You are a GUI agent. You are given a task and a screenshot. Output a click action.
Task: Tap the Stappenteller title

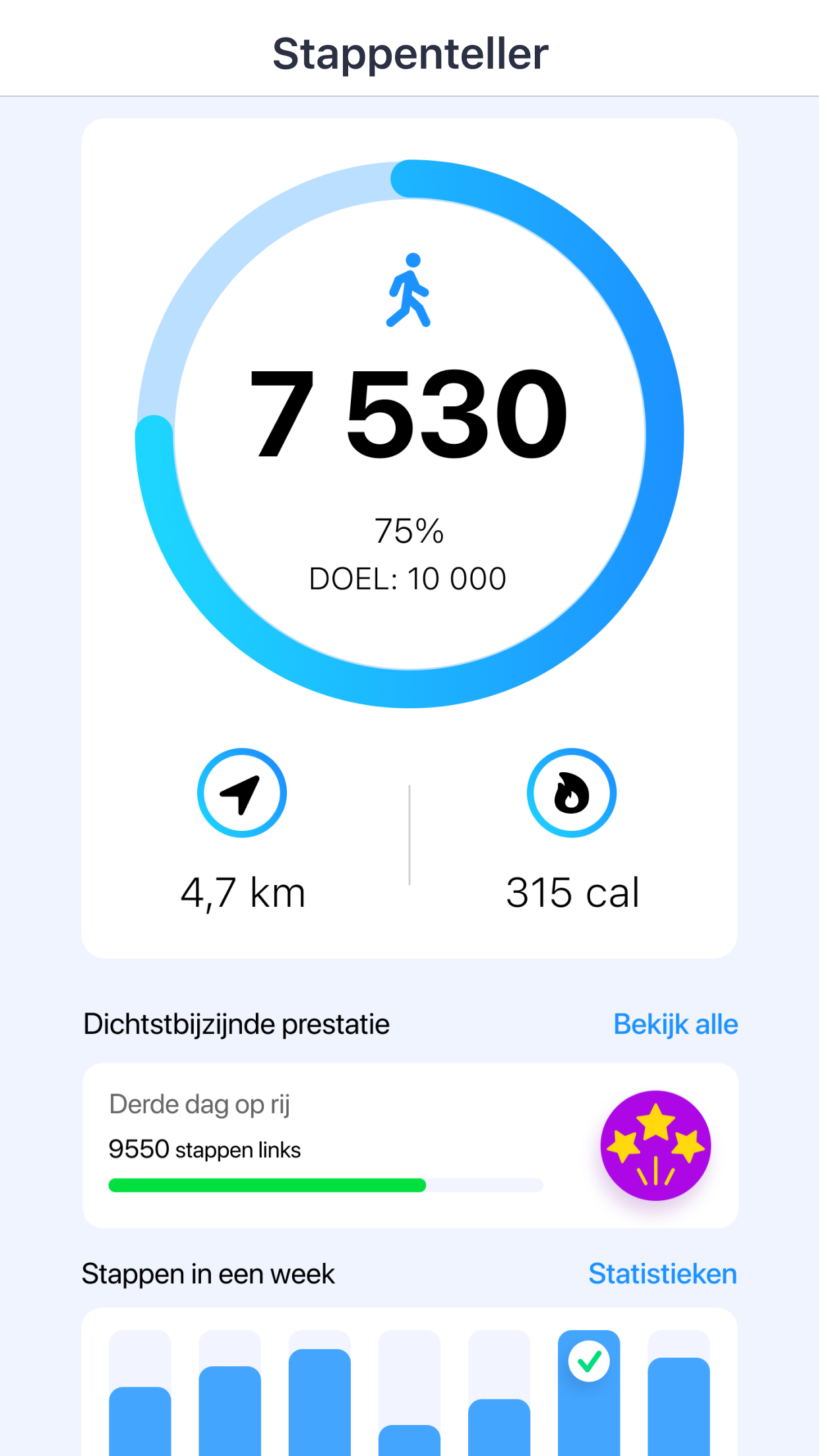pyautogui.click(x=409, y=53)
